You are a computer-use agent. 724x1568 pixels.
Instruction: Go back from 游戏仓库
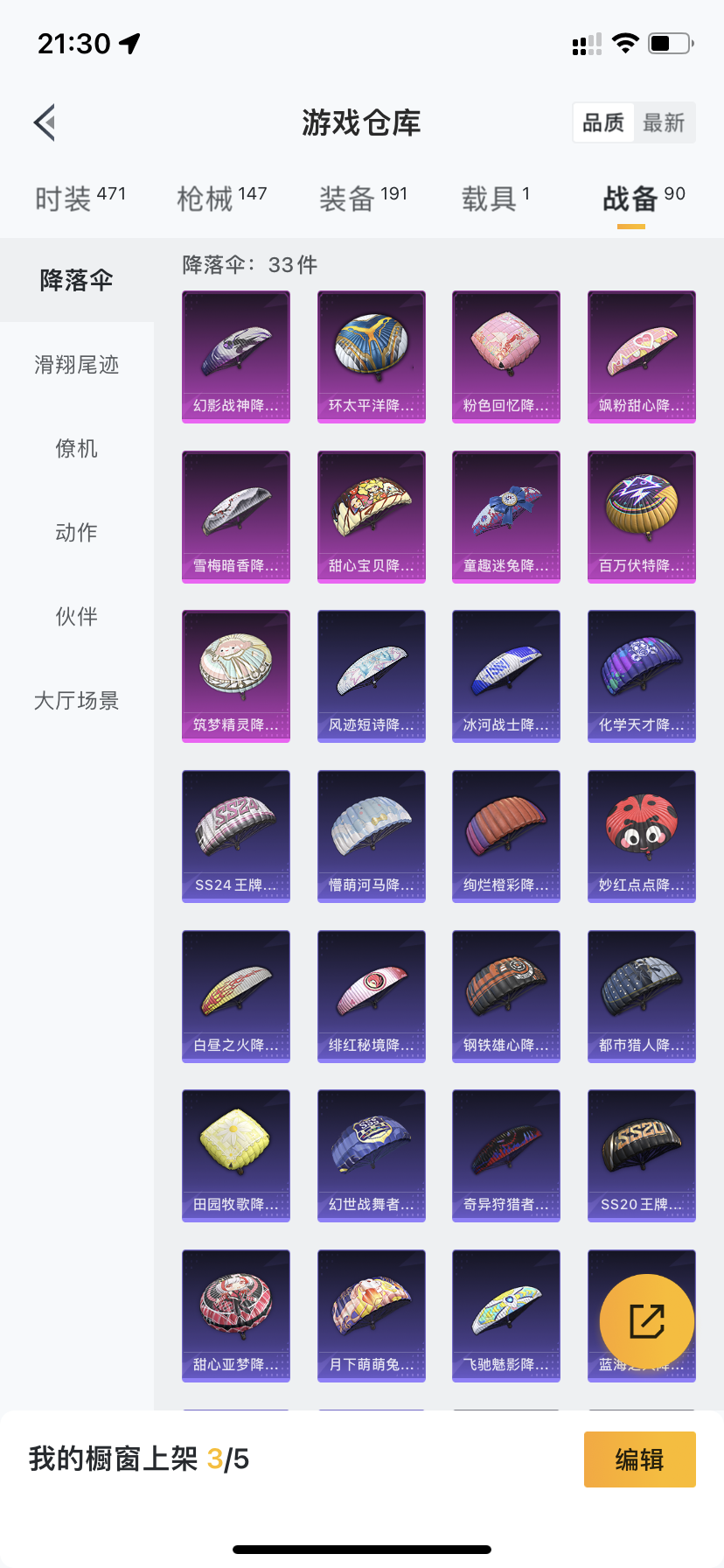45,122
